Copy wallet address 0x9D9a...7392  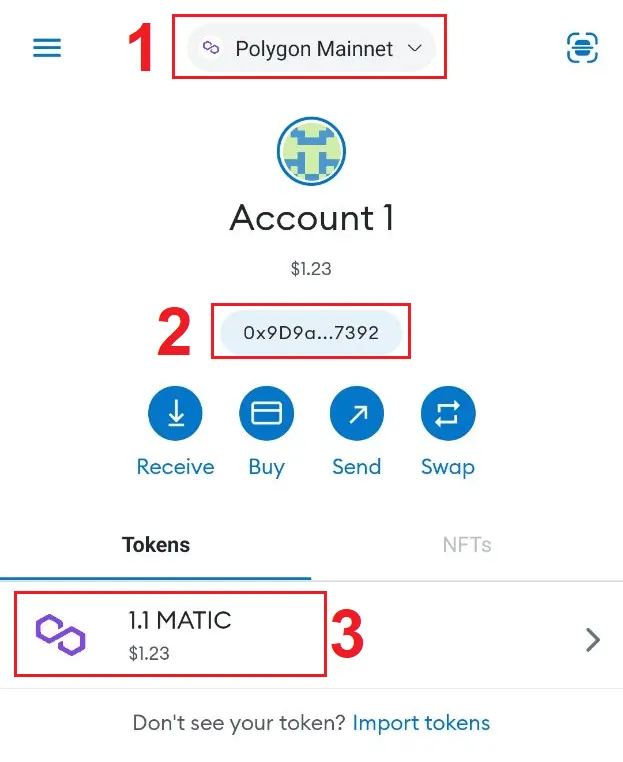(311, 333)
